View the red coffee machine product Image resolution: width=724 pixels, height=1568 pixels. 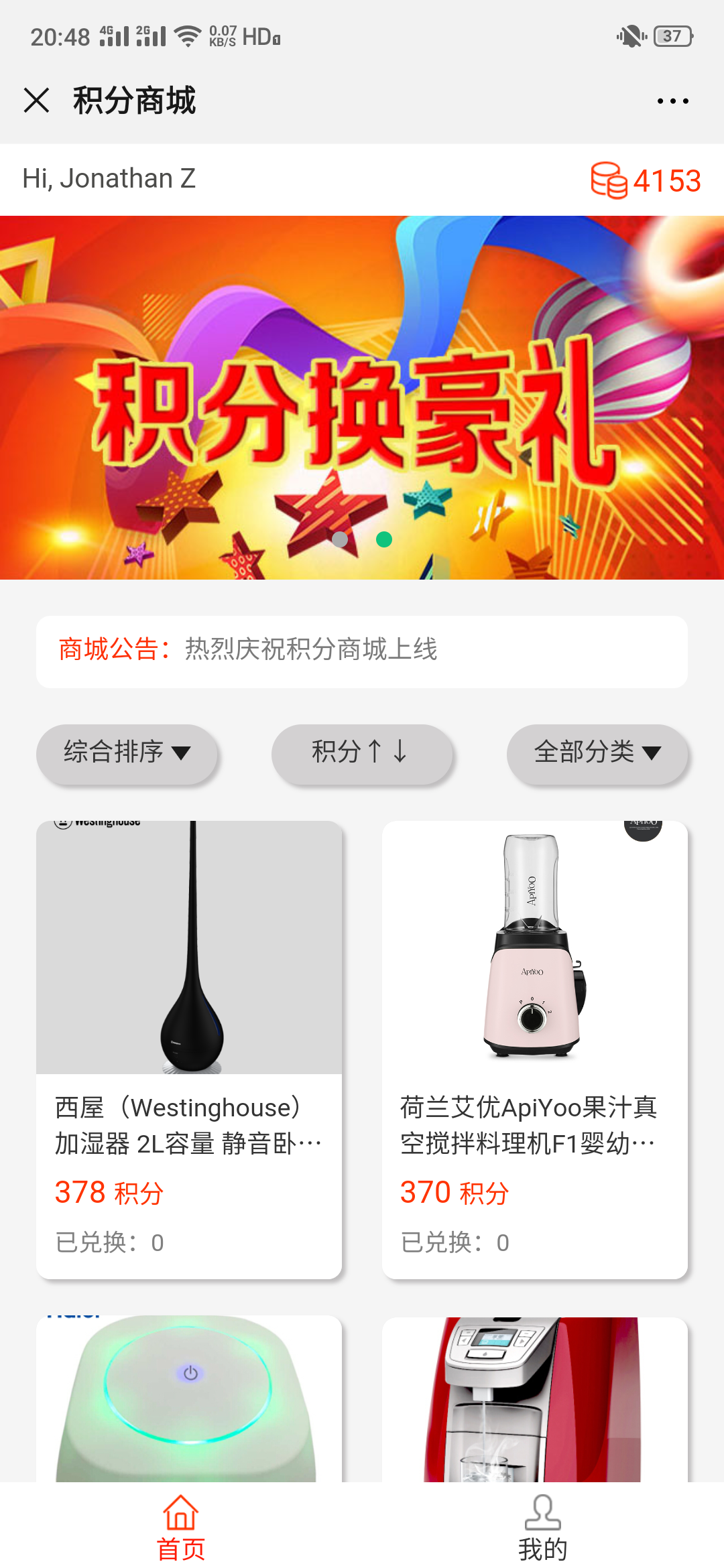[x=534, y=1399]
